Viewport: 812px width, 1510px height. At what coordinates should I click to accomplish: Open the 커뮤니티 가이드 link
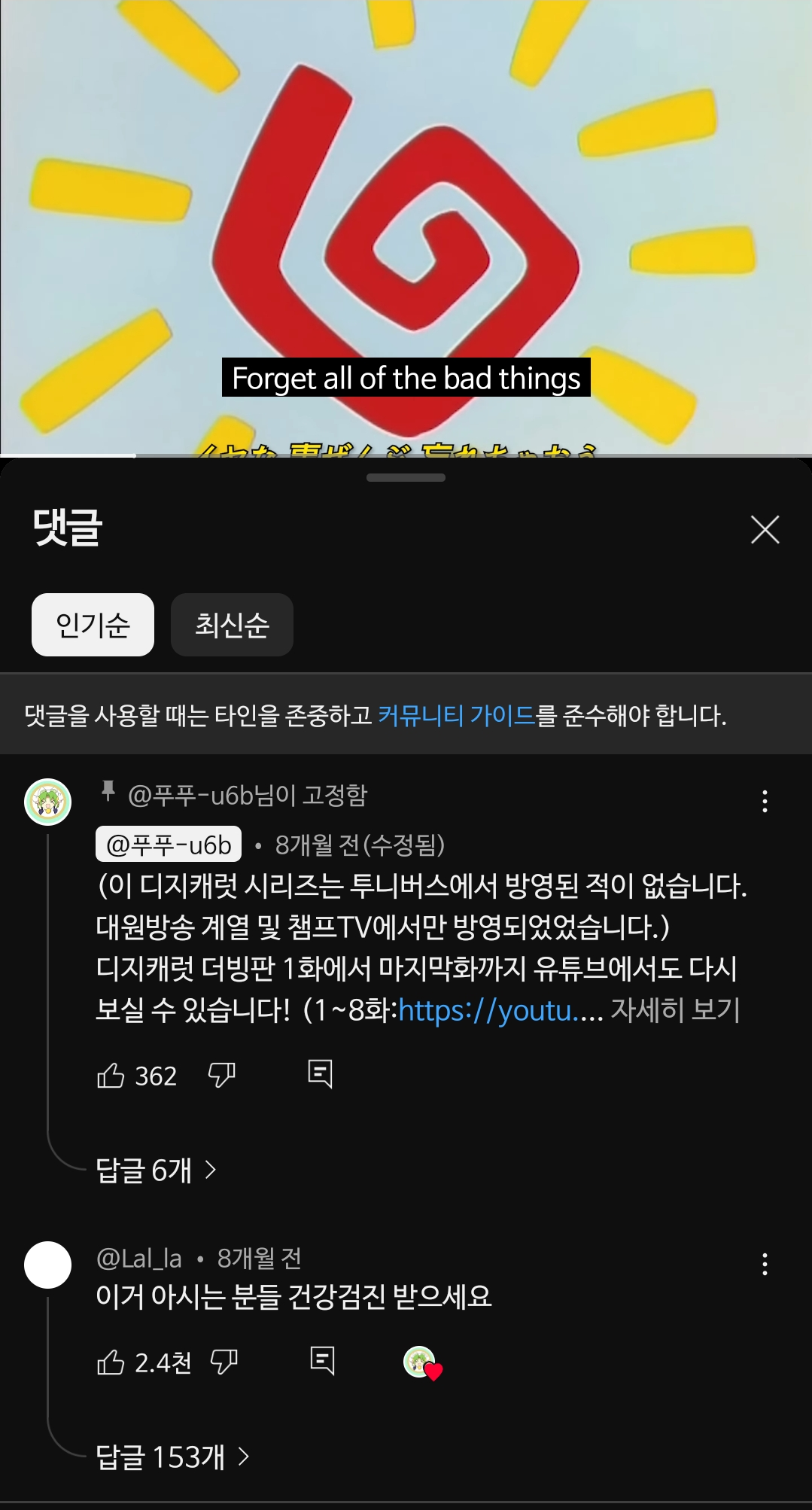pos(456,715)
